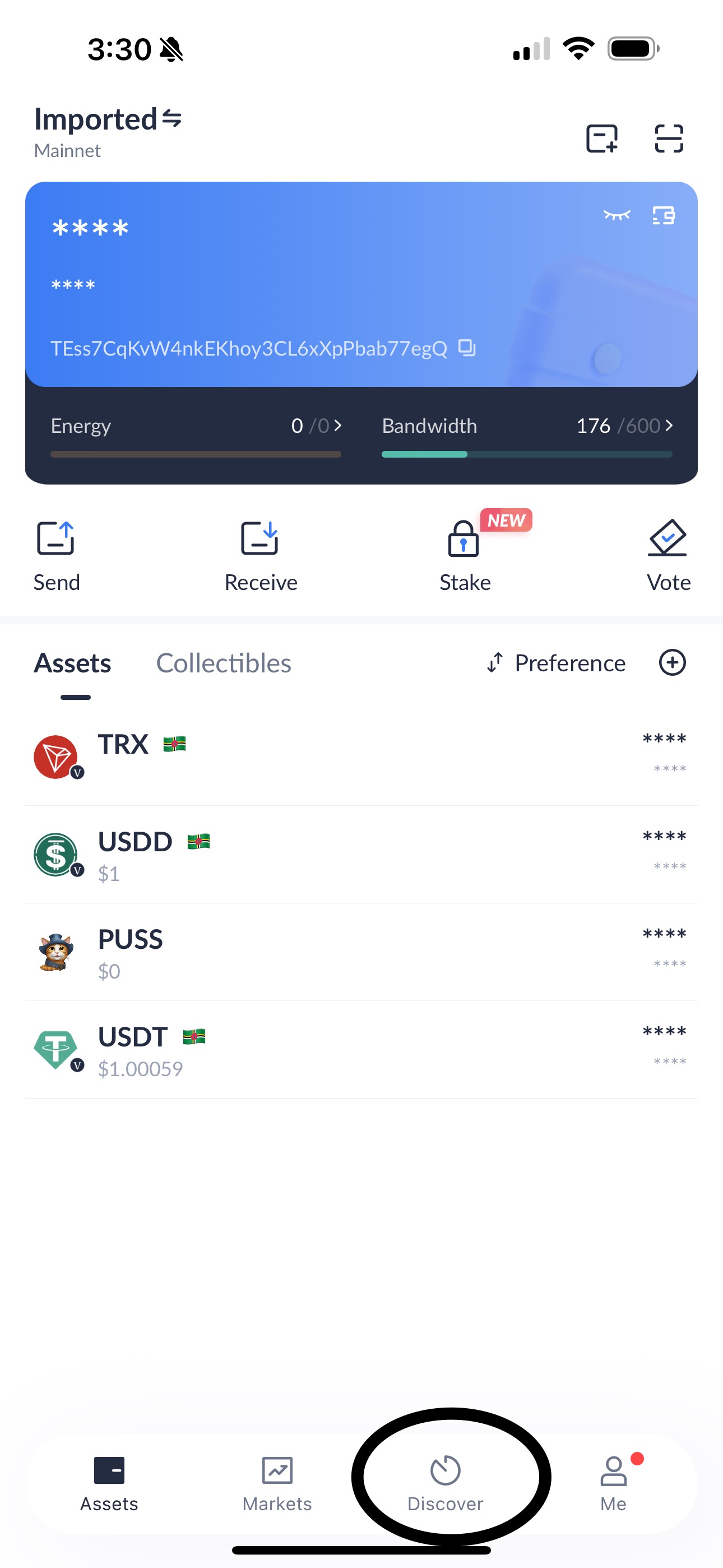The height and width of the screenshot is (1568, 723).
Task: Copy the wallet address
Action: tap(467, 348)
